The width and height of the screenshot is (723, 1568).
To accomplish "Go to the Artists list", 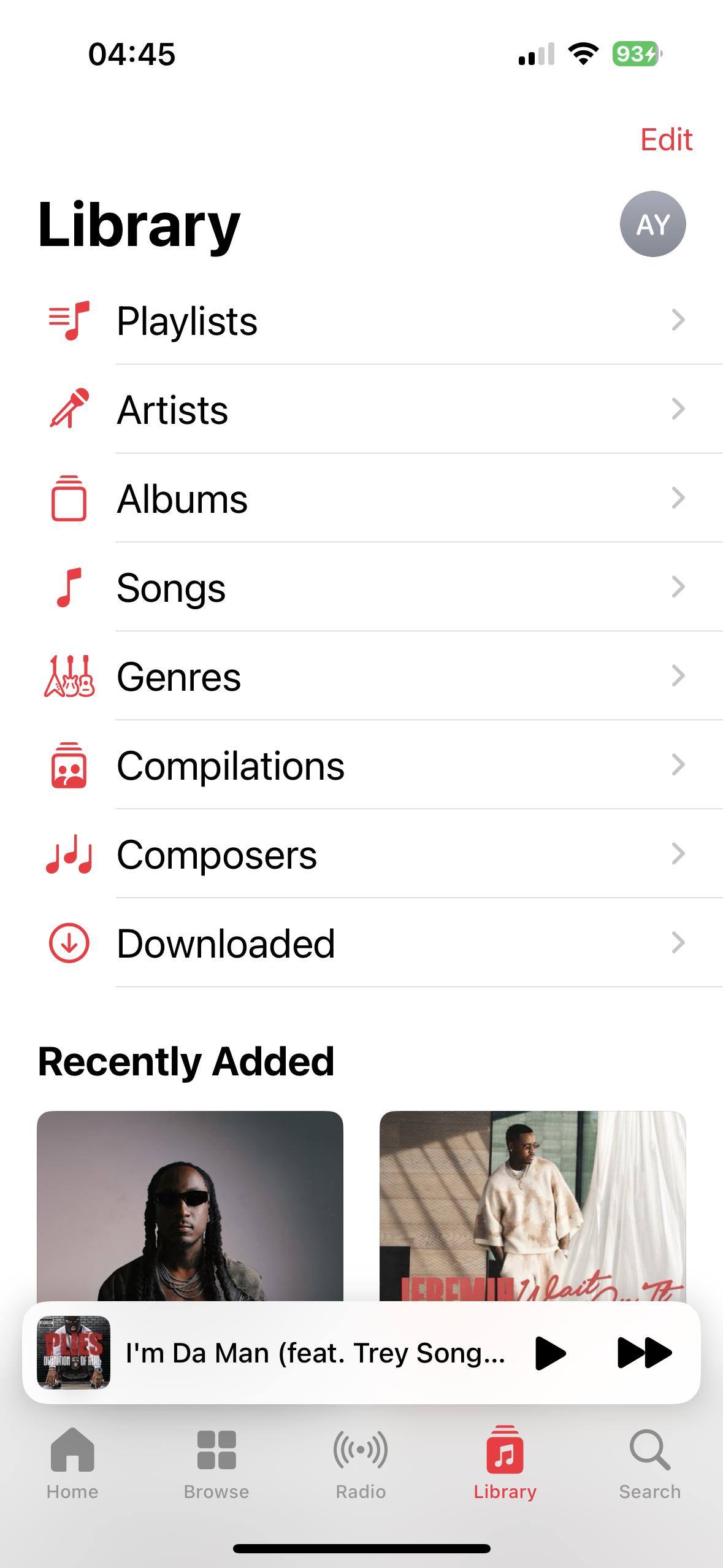I will [368, 409].
